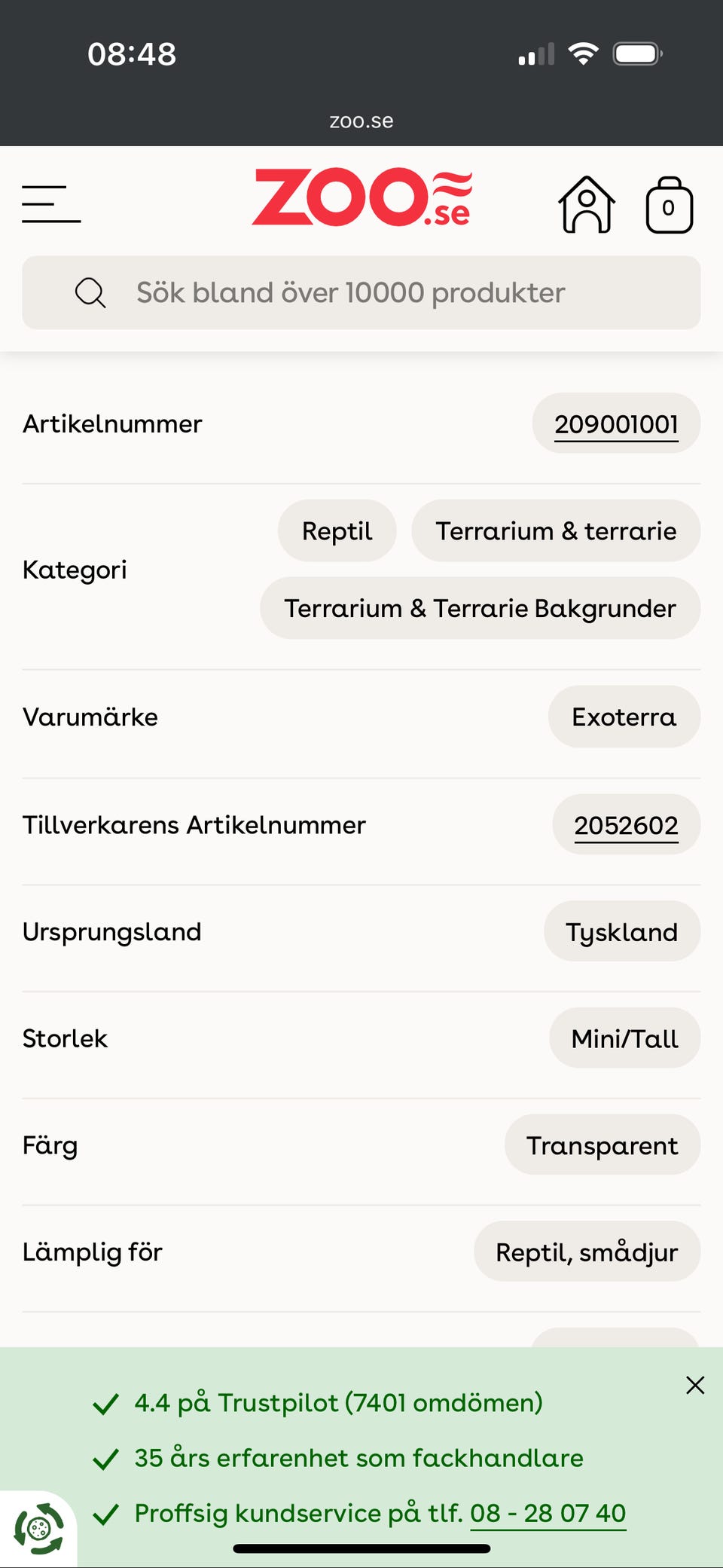
Task: Tap article number 209001001
Action: 616,424
